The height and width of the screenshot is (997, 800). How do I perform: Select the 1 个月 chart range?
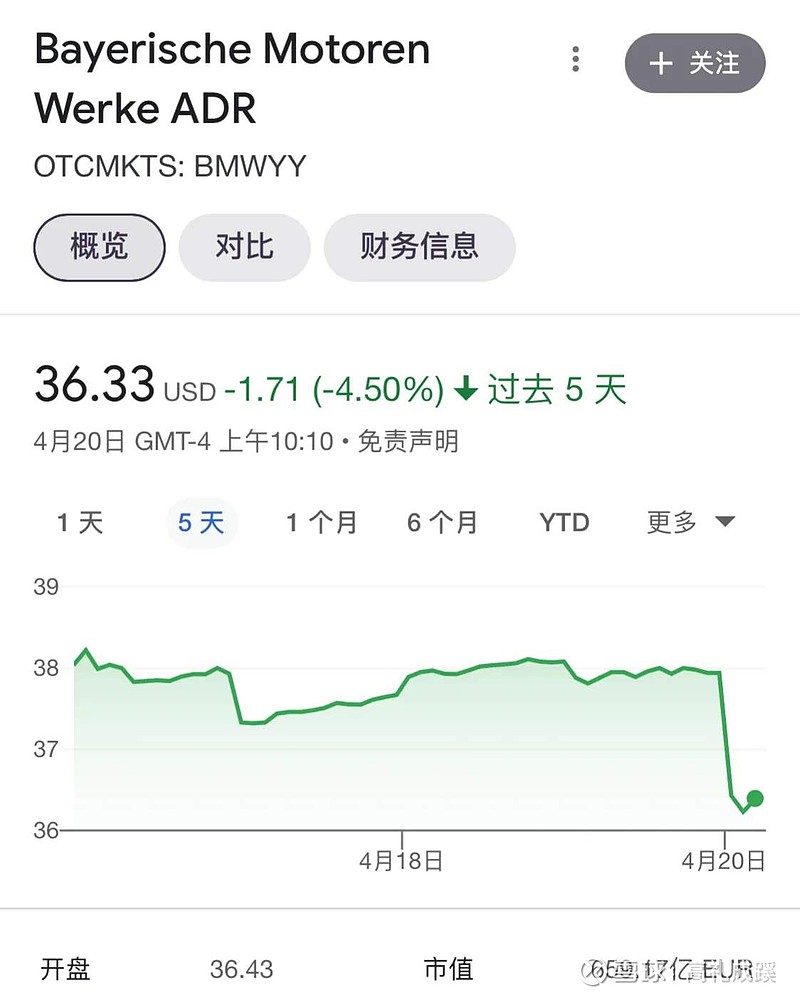pos(320,520)
